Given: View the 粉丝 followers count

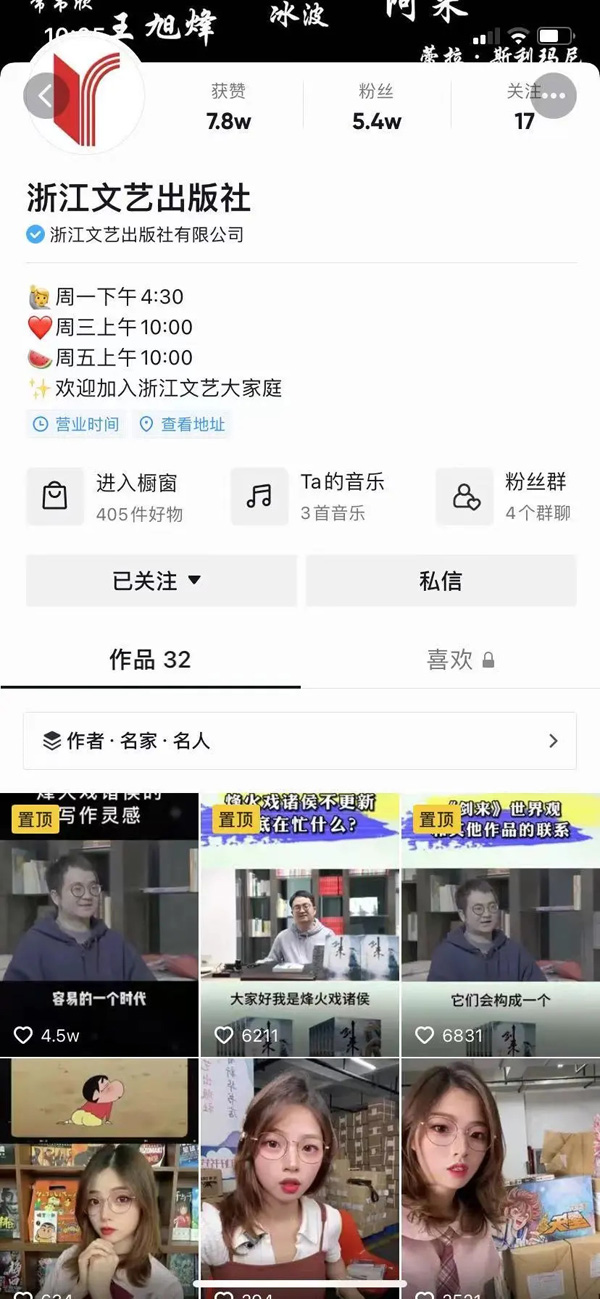Looking at the screenshot, I should [x=376, y=107].
